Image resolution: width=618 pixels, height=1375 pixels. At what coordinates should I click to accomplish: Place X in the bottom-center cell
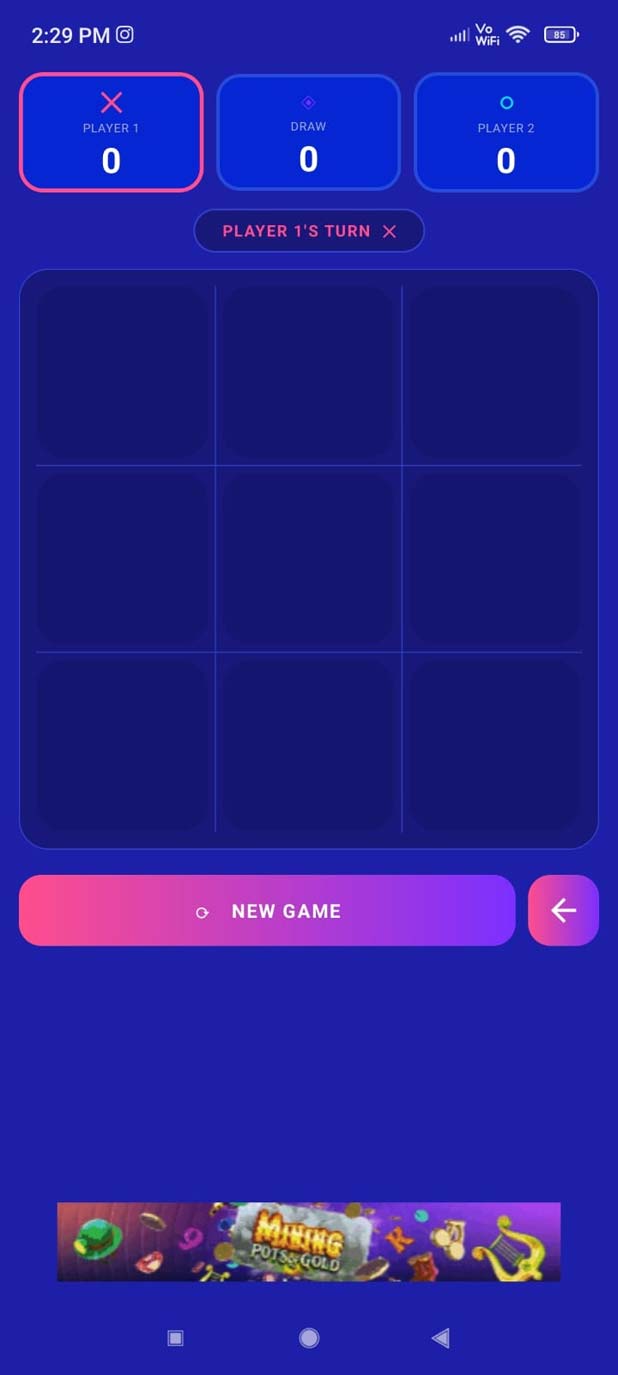point(308,744)
